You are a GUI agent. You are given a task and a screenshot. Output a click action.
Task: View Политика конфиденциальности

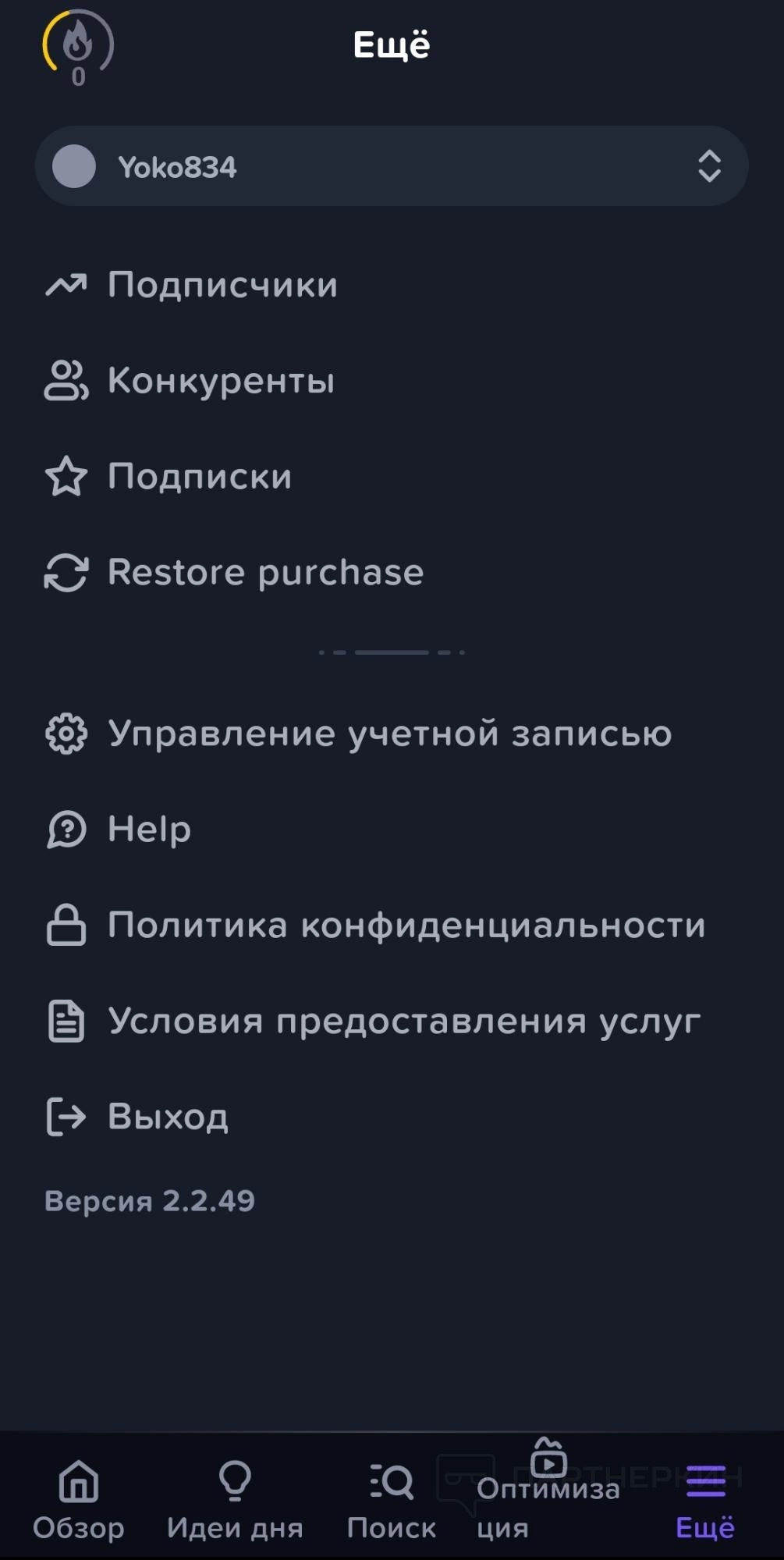tap(406, 926)
